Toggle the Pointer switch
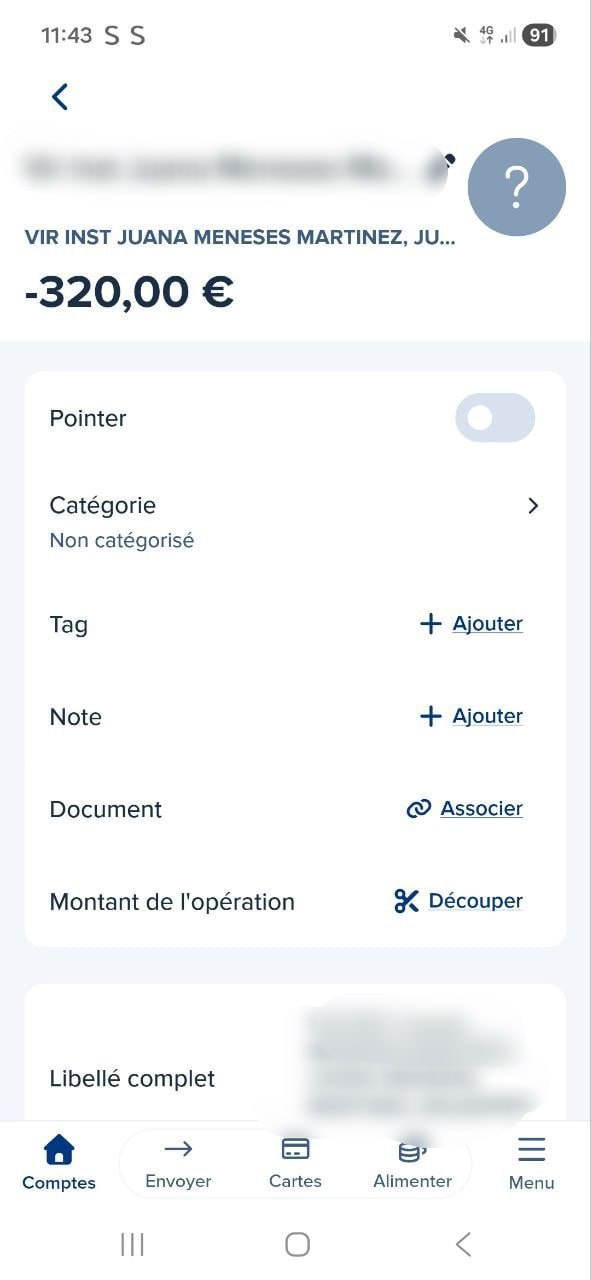 click(x=495, y=418)
